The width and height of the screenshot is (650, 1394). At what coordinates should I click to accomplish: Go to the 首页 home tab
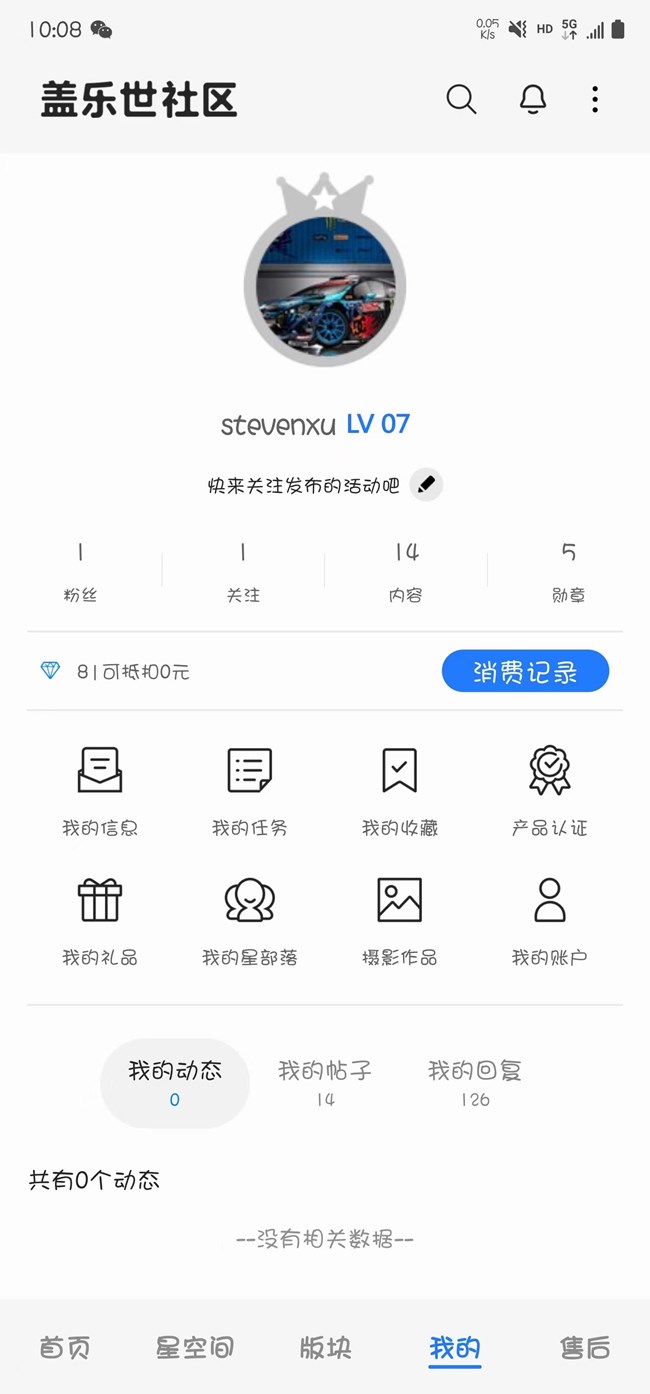click(65, 1347)
